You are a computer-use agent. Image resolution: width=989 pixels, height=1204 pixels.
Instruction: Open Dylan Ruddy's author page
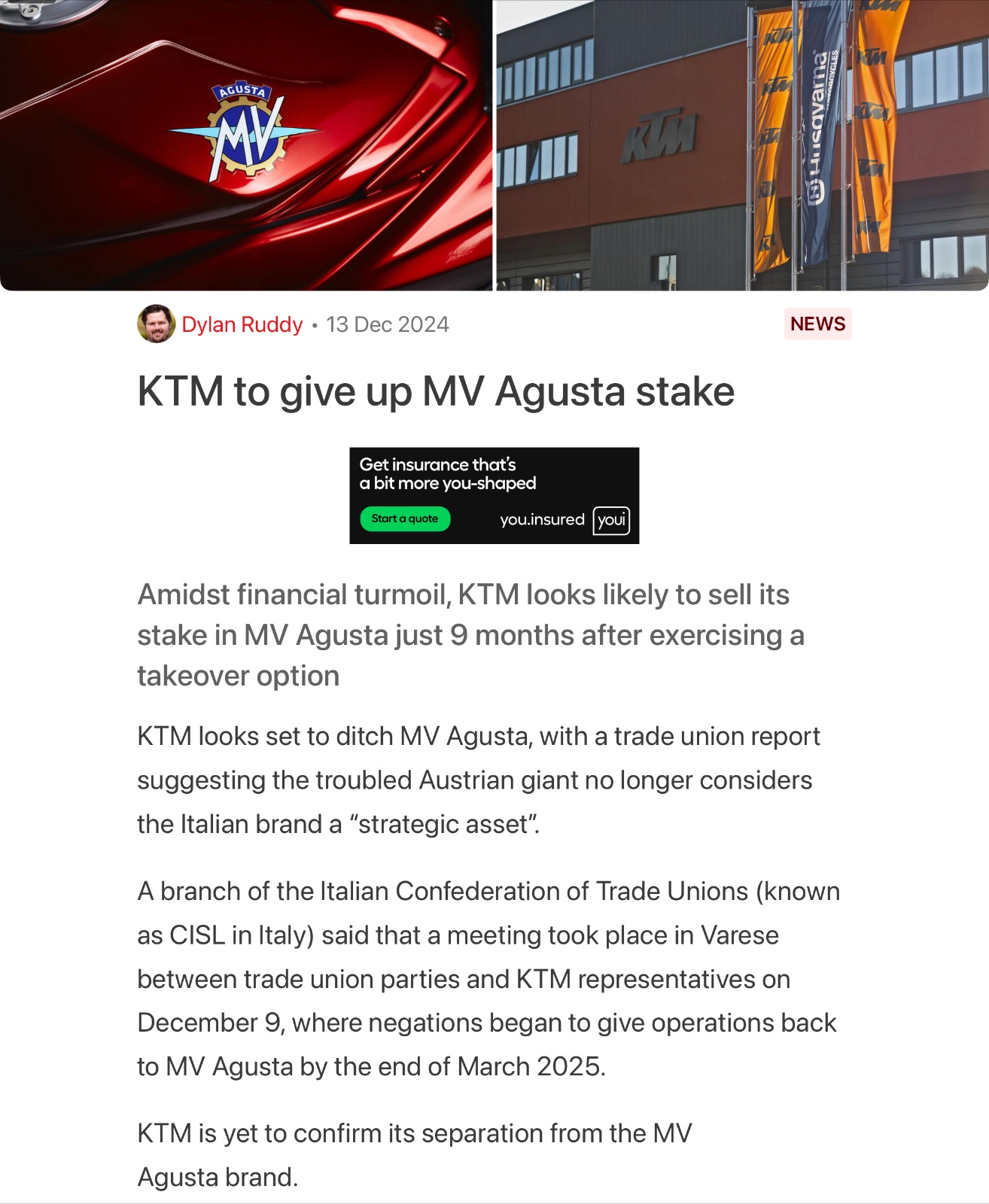(x=242, y=324)
